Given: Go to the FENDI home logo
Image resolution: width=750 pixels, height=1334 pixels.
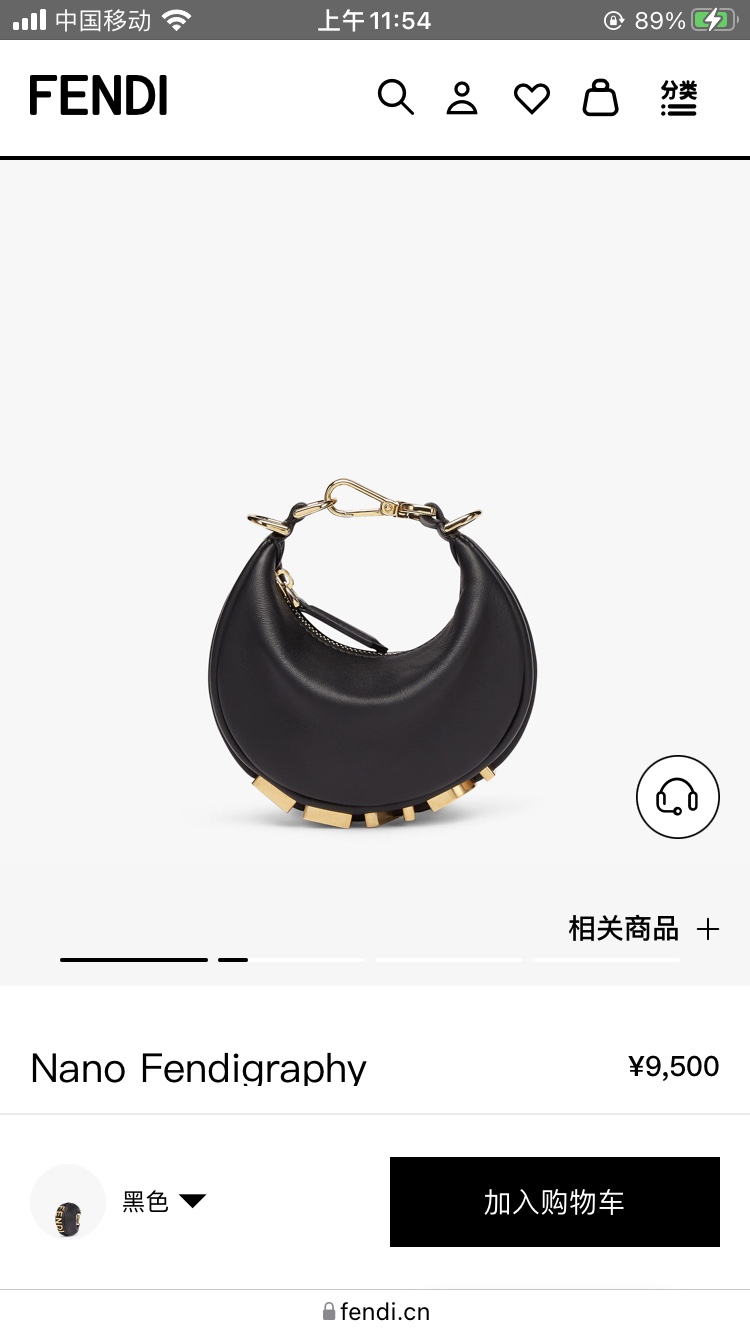Looking at the screenshot, I should [98, 96].
